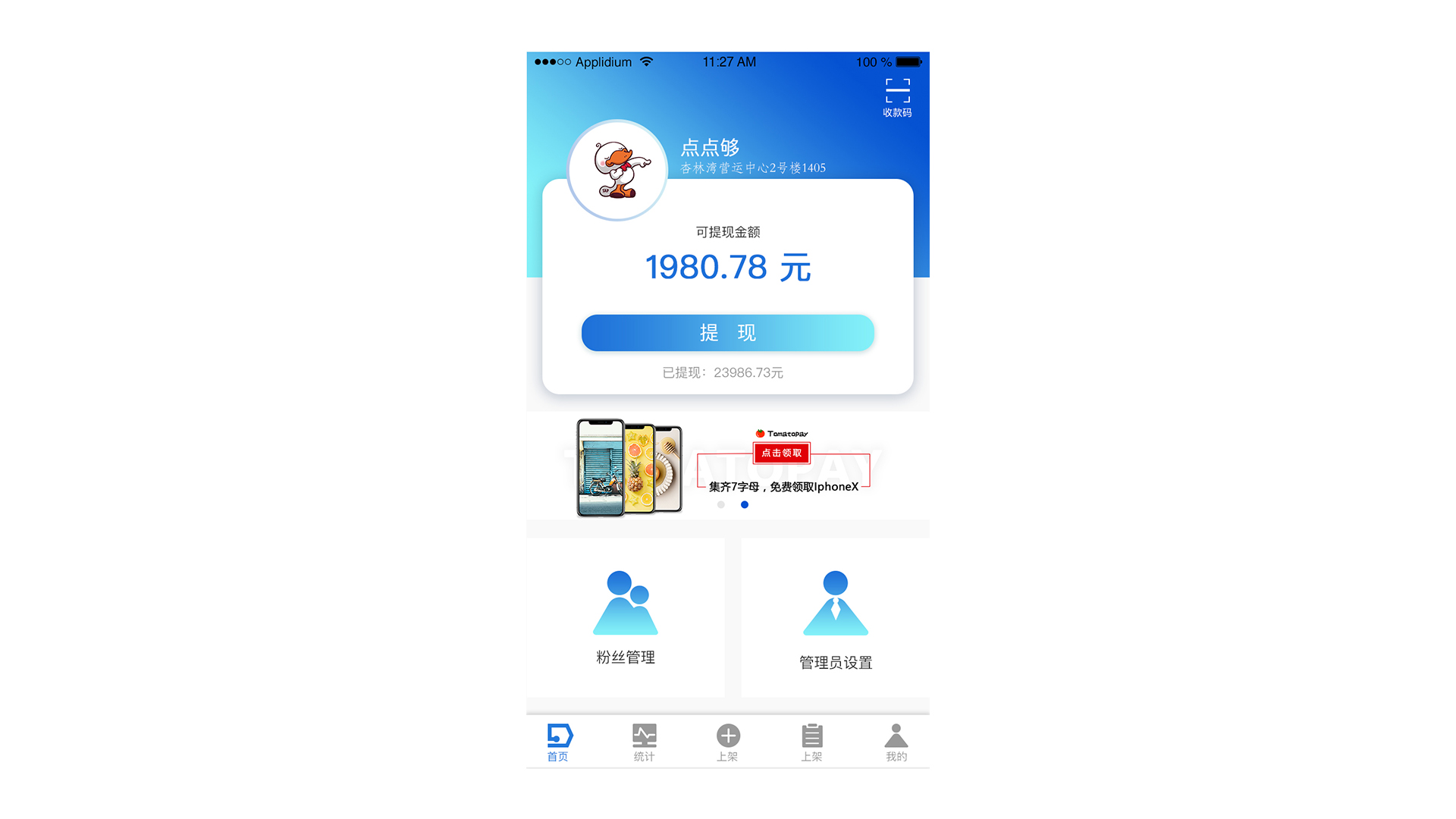
Task: Switch to the 统计 tab
Action: [x=645, y=742]
